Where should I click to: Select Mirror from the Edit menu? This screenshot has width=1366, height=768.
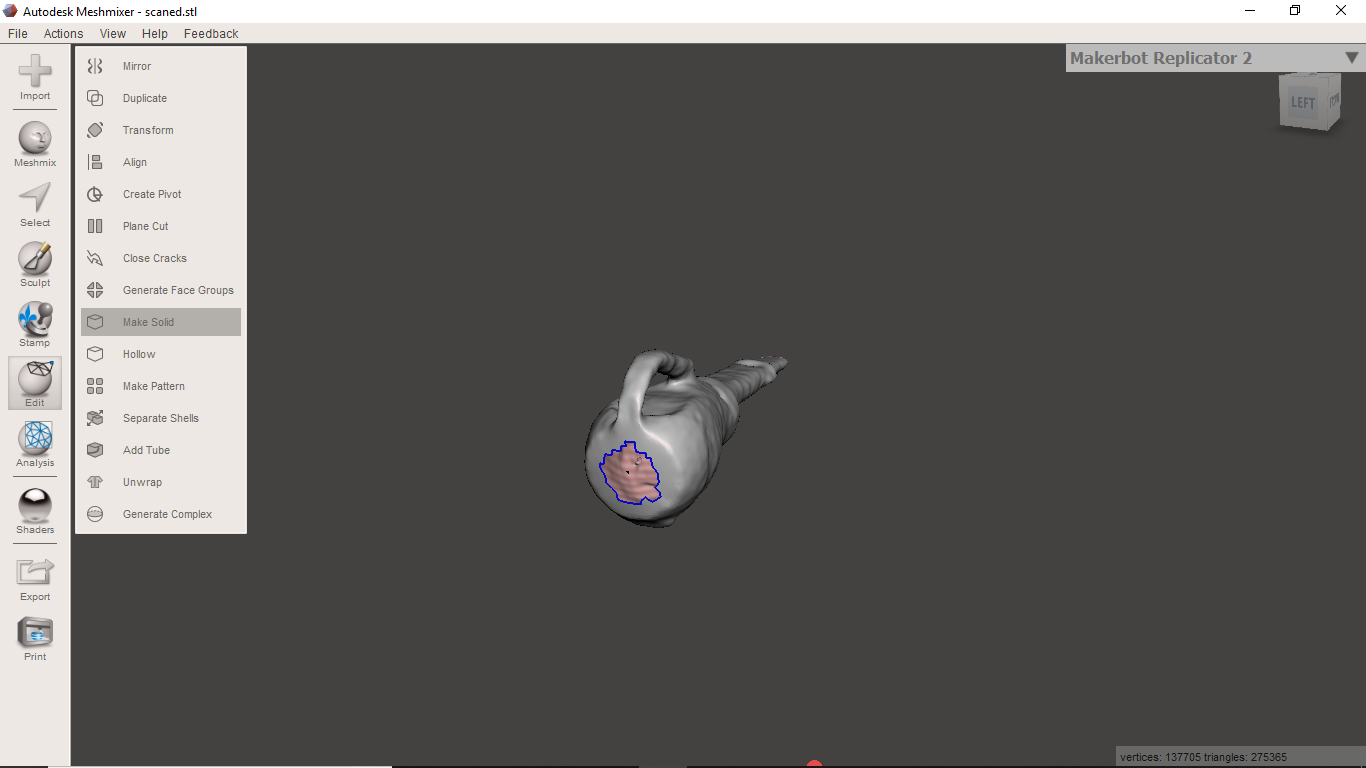tap(136, 66)
